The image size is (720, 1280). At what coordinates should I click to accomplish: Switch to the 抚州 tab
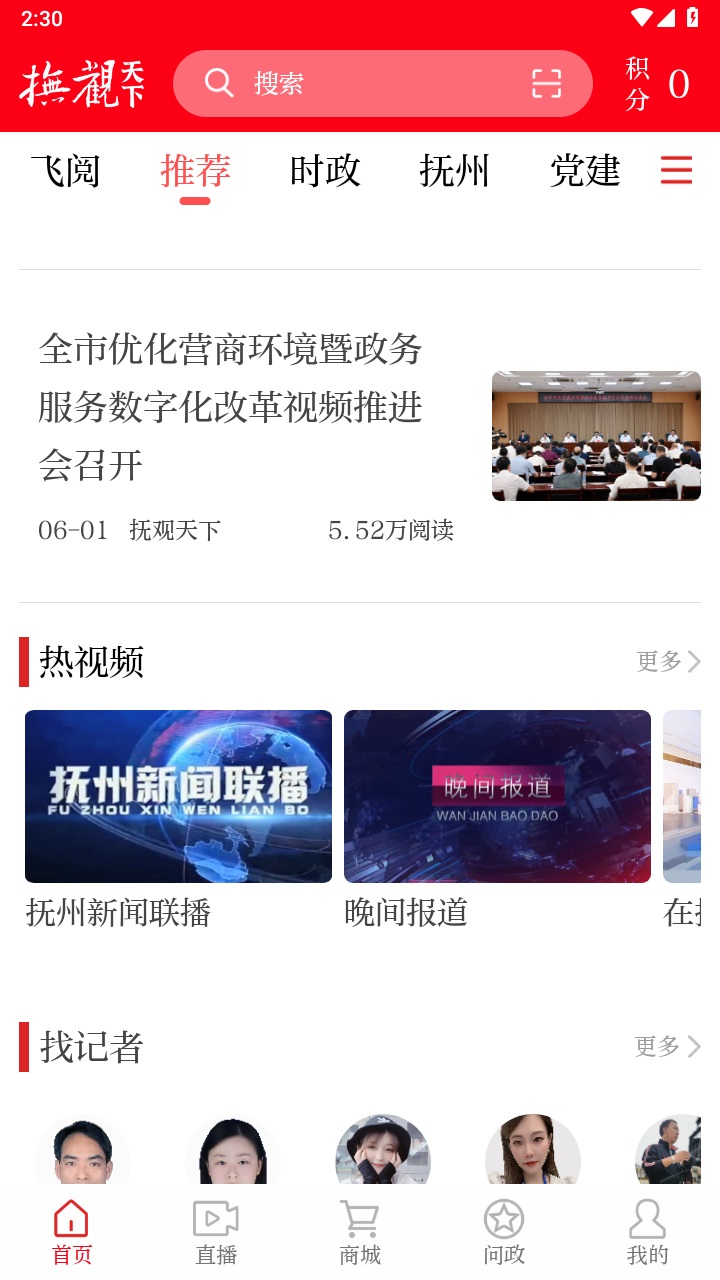click(x=455, y=171)
